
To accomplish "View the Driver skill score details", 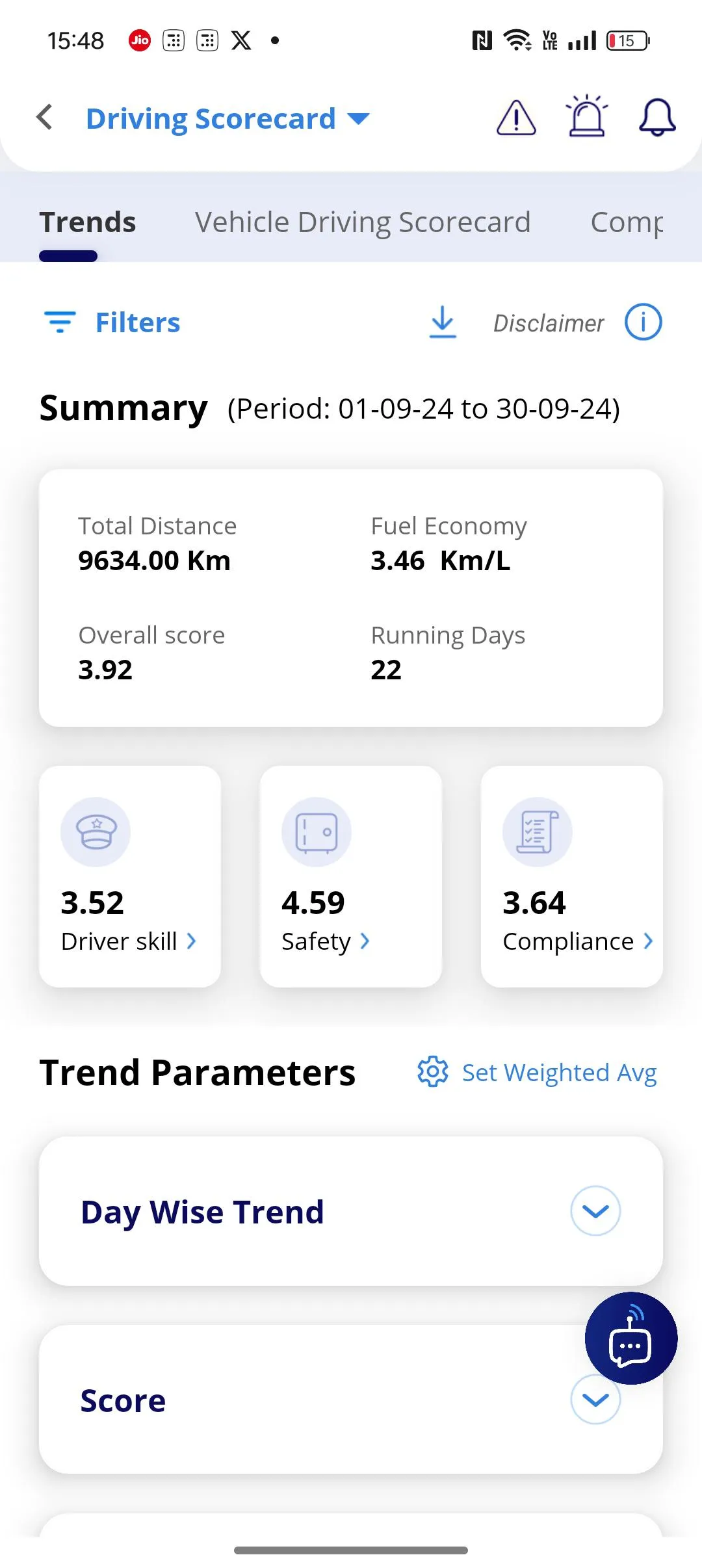I will click(x=129, y=941).
